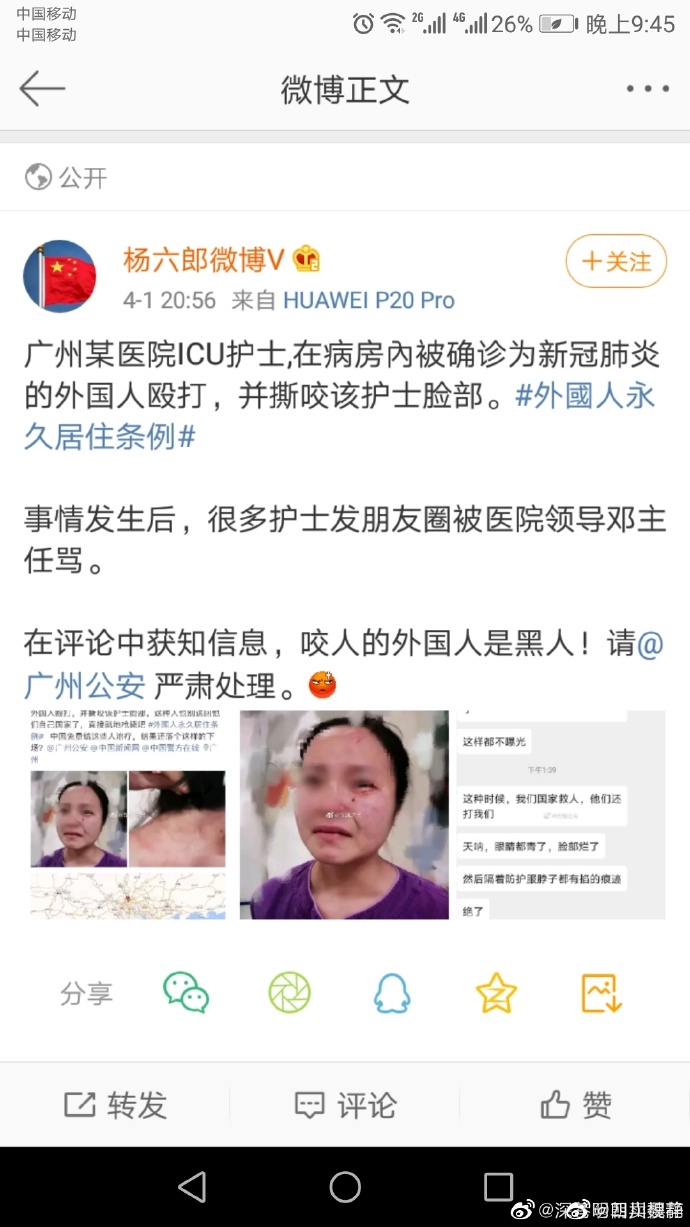Share the post to WeChat Moments
Image resolution: width=690 pixels, height=1227 pixels.
click(x=289, y=993)
